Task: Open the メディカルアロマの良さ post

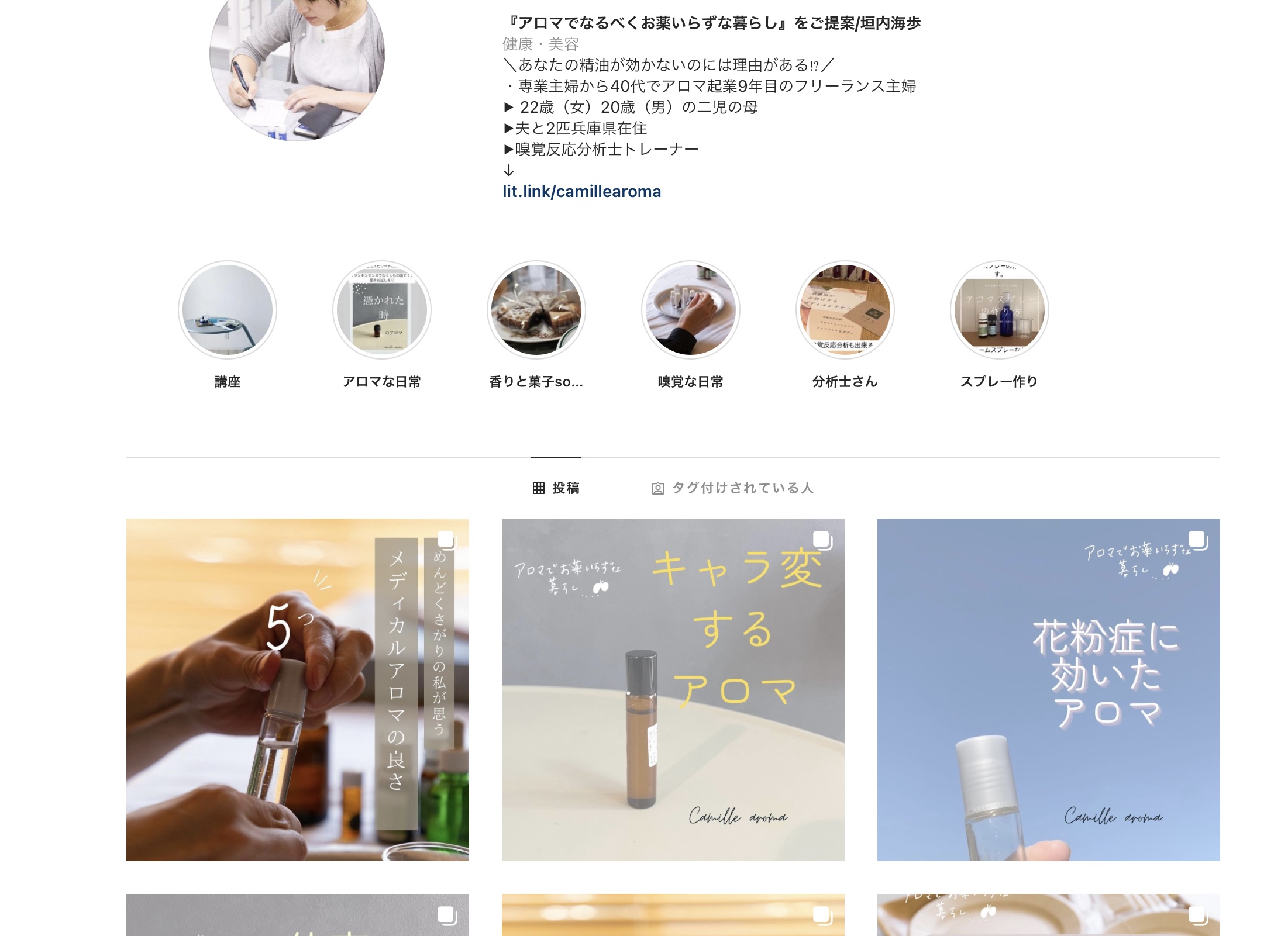Action: [297, 690]
